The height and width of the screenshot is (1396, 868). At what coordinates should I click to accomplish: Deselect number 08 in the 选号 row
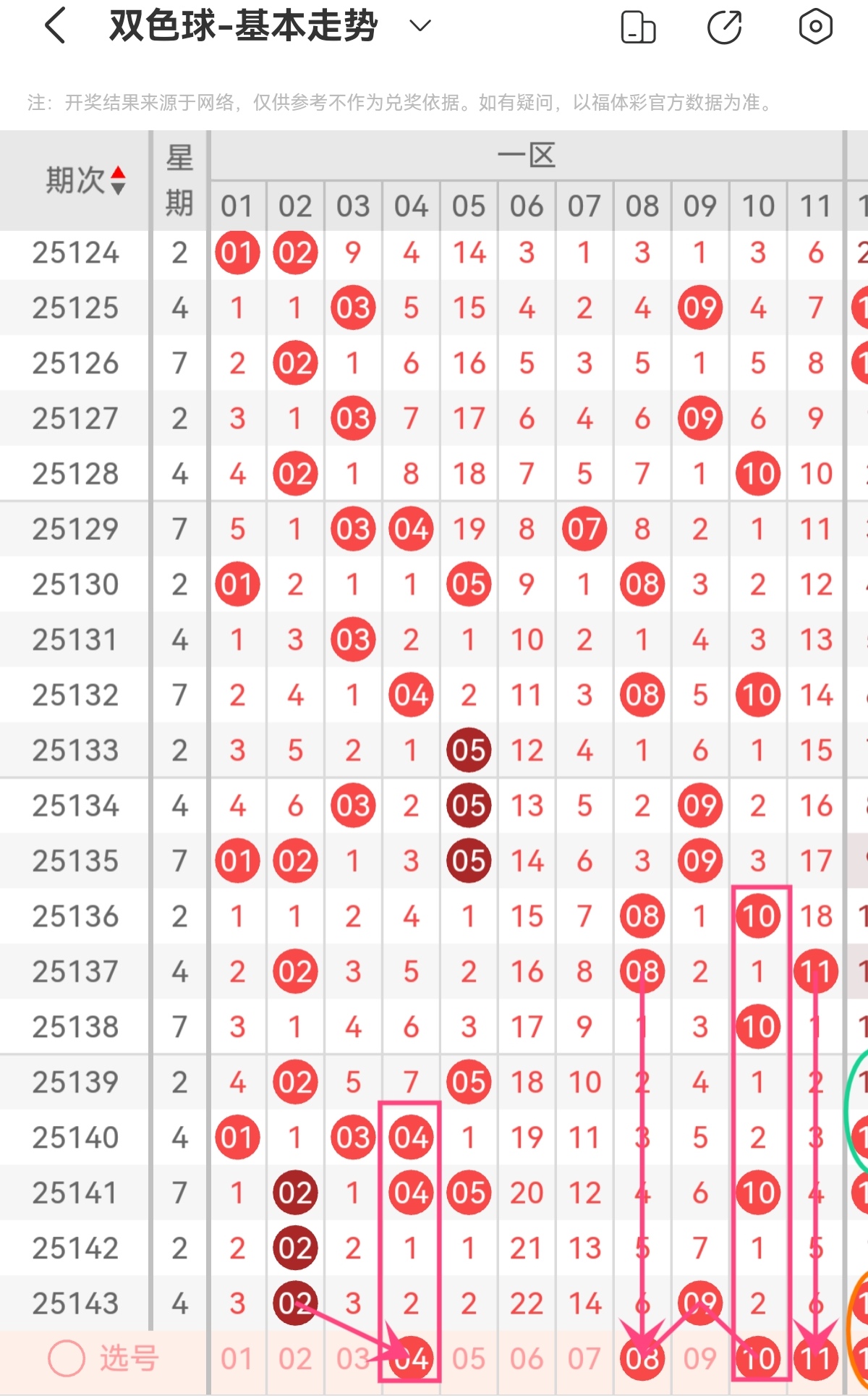[x=642, y=1358]
